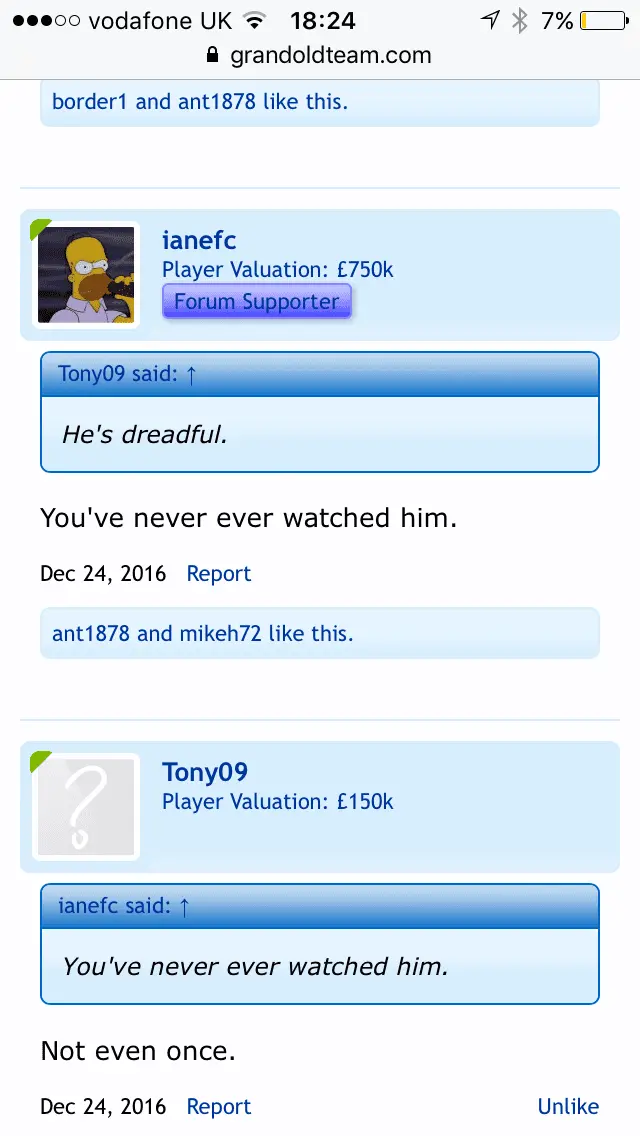Jump to ianefc's quoted post via arrow
Viewport: 640px width, 1136px height.
tap(184, 906)
